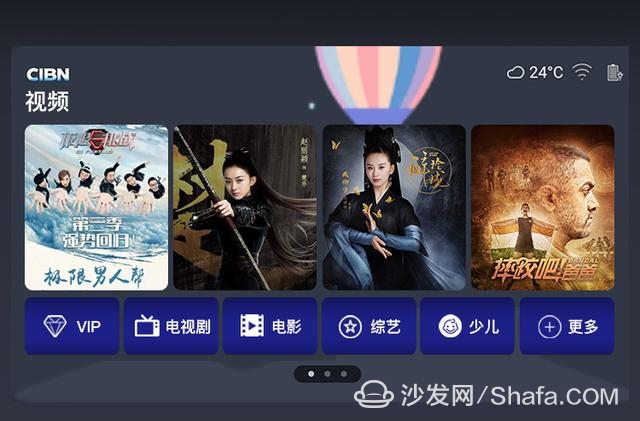
Task: Open the VIP section
Action: [72, 326]
